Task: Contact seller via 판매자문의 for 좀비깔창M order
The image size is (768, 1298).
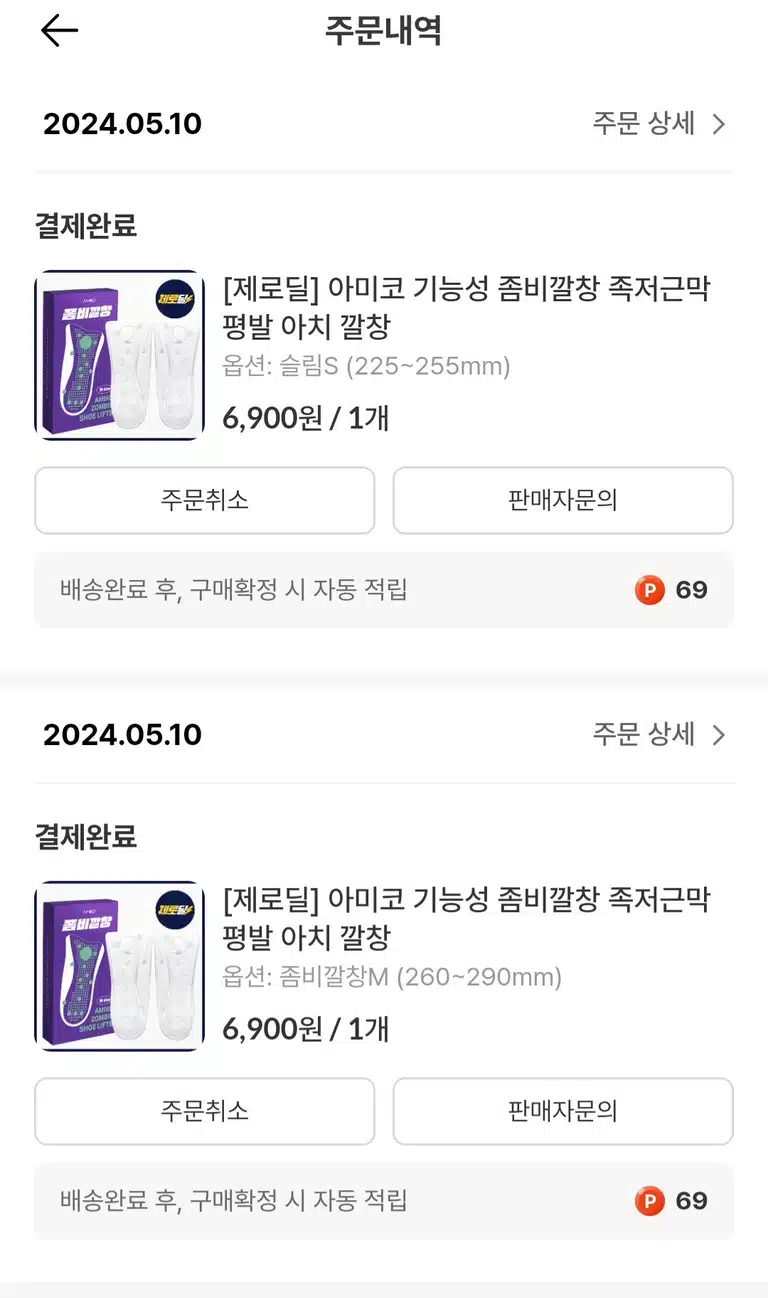Action: point(563,1111)
